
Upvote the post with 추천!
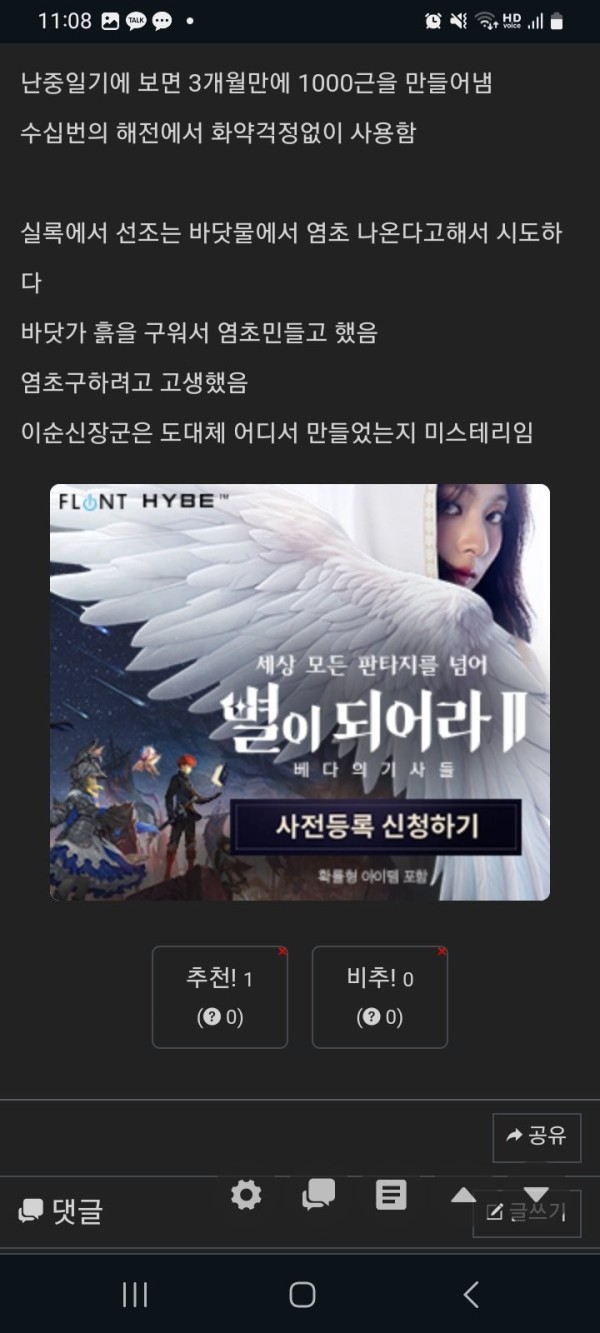click(220, 996)
